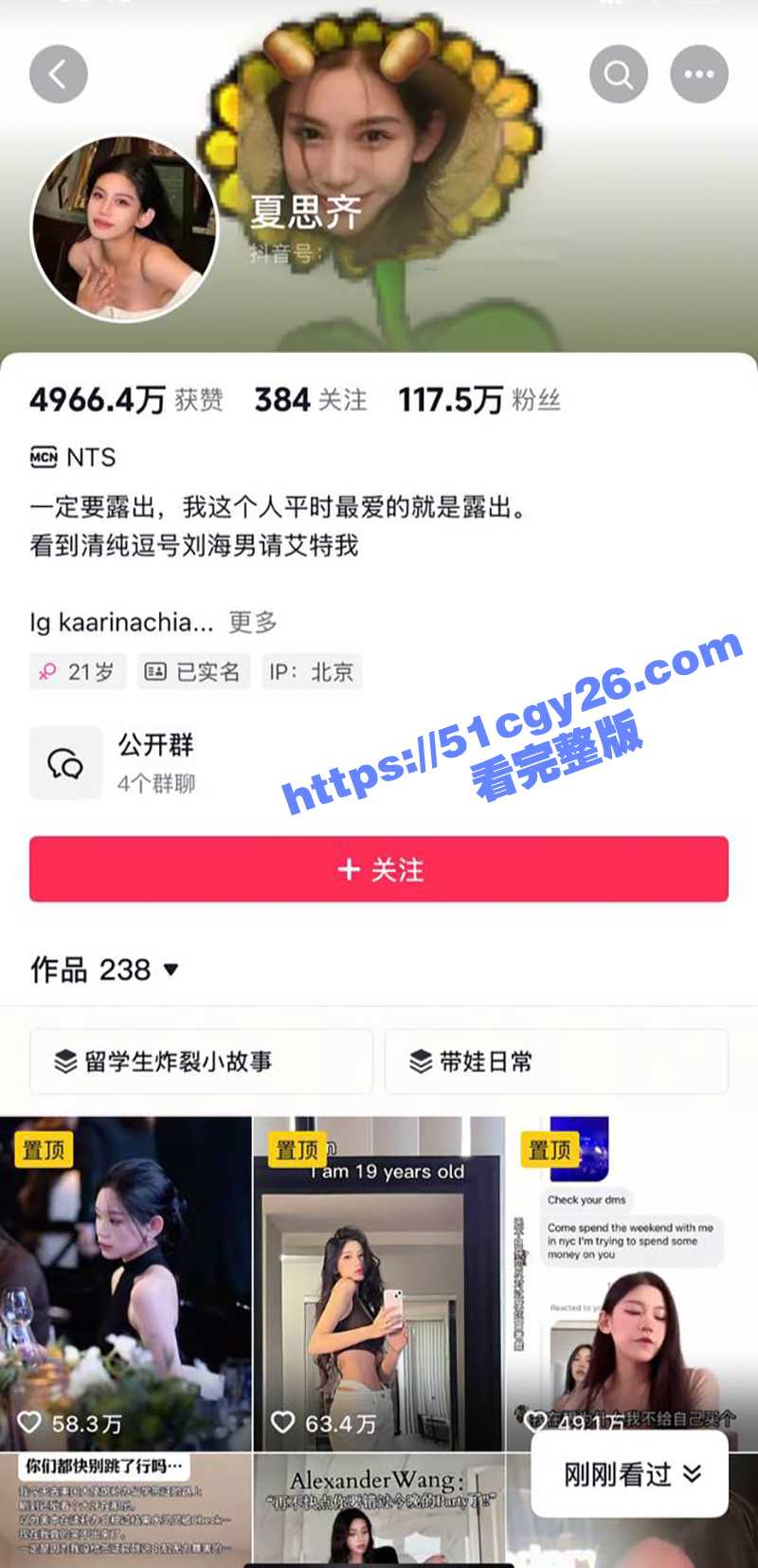View the 384 关注 following list
Screen dimensions: 758x1568
pos(311,400)
